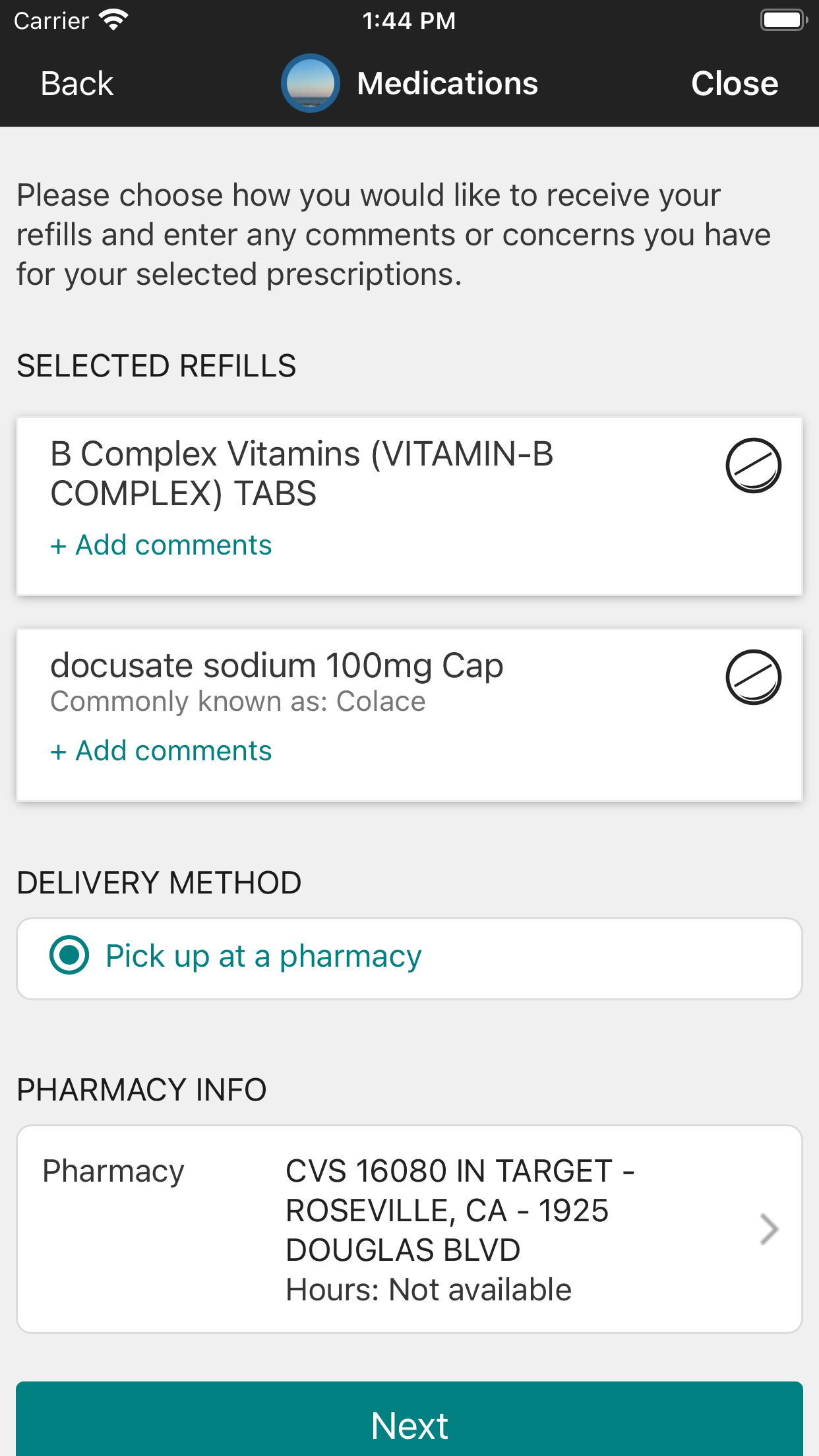
Task: Open the profile avatar in the header
Action: (x=310, y=82)
